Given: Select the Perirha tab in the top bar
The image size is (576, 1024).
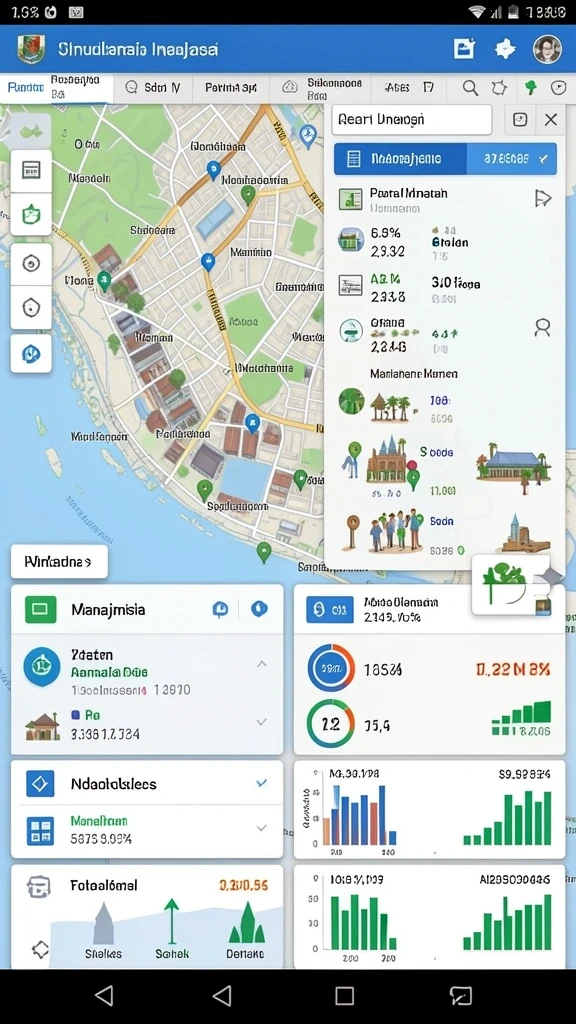Looking at the screenshot, I should [x=231, y=88].
